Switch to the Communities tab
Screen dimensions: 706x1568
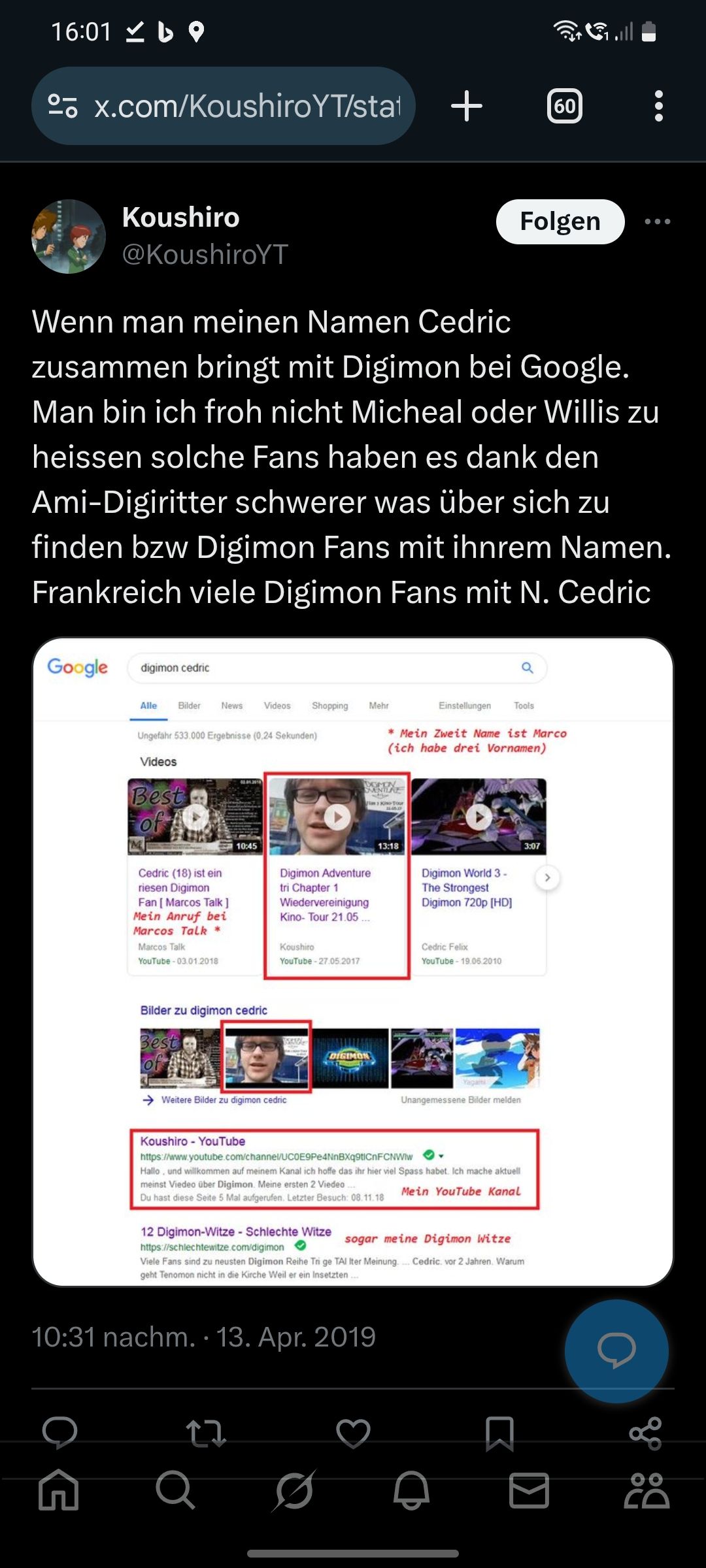(x=647, y=1490)
